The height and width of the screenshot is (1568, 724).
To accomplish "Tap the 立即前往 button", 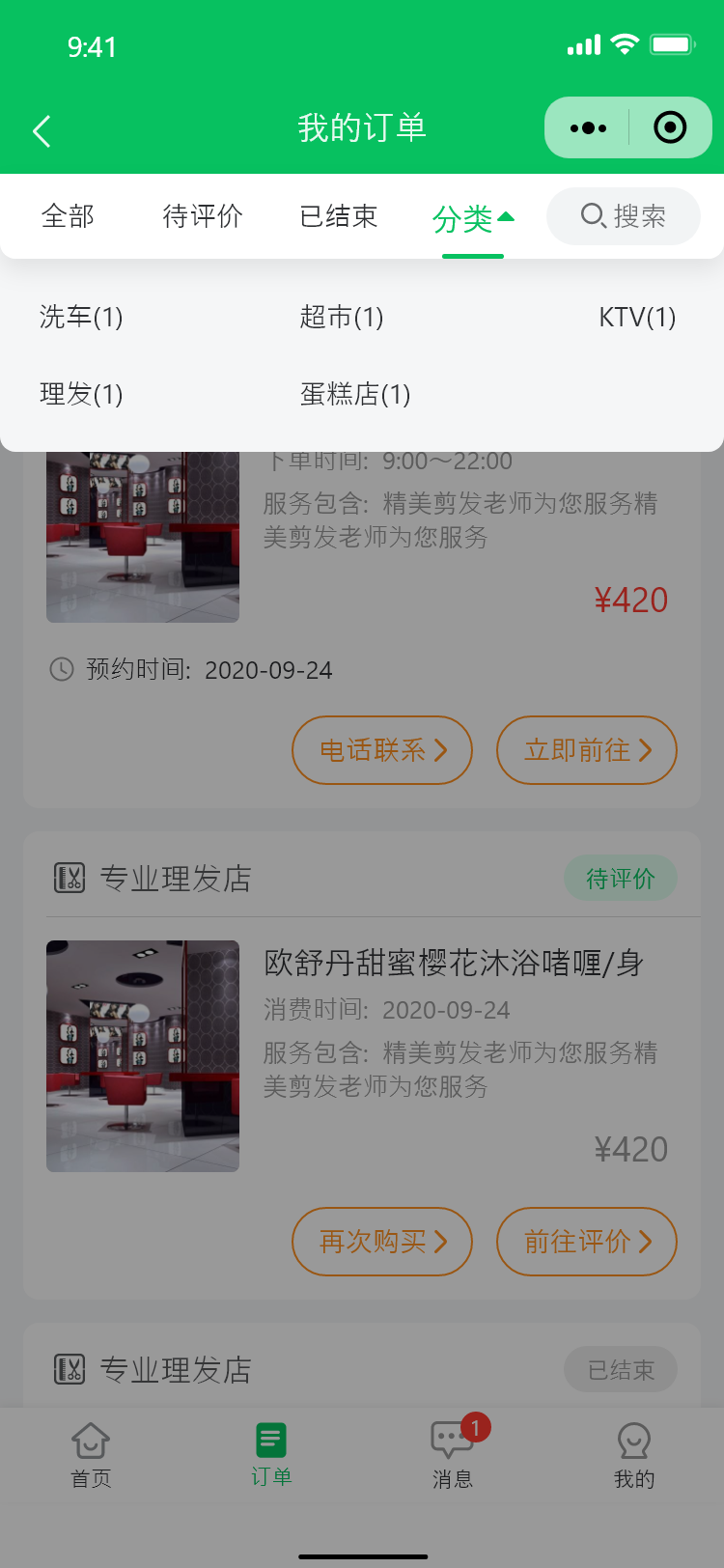I will tap(587, 750).
